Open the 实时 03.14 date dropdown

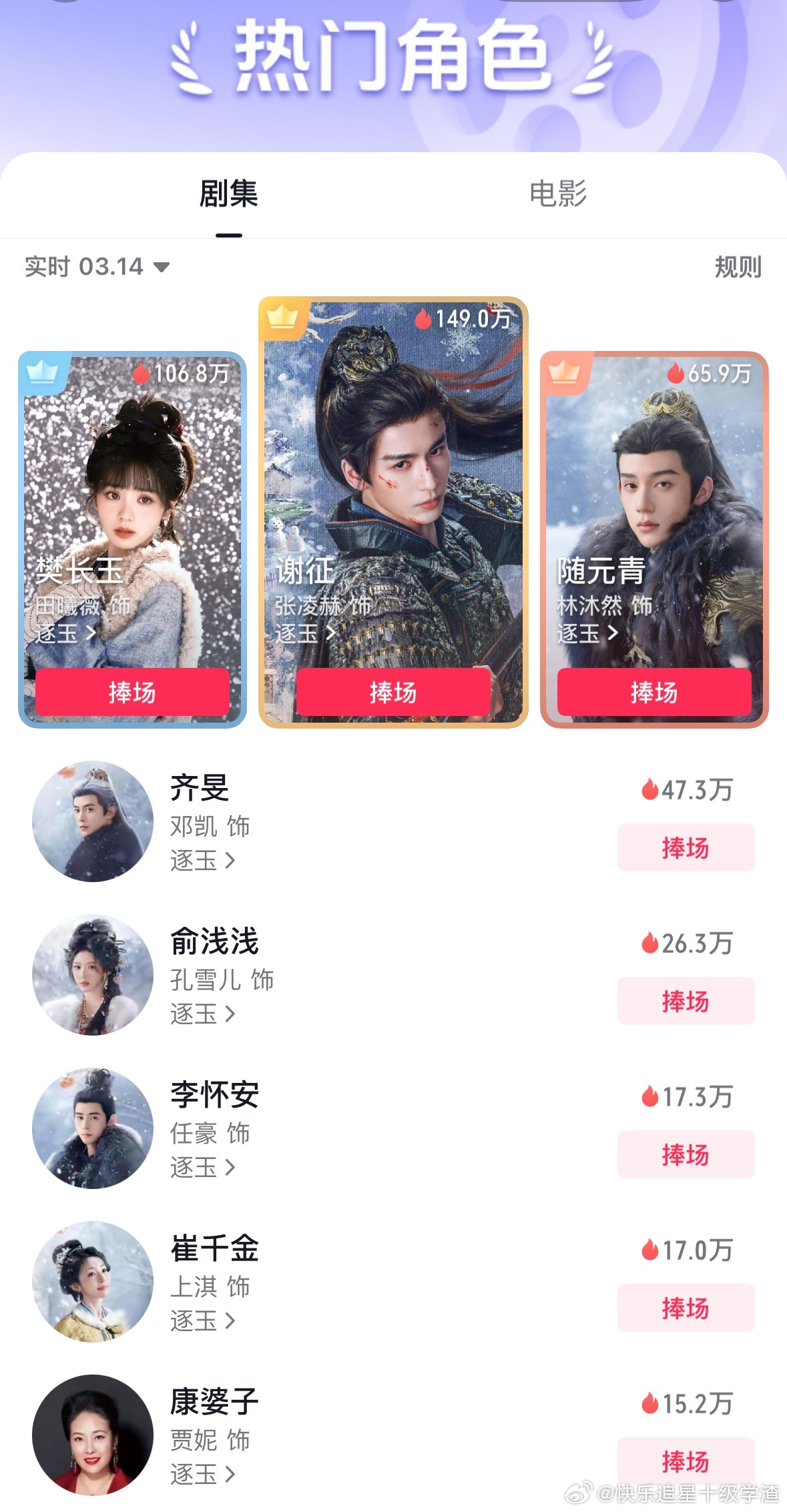tap(93, 268)
